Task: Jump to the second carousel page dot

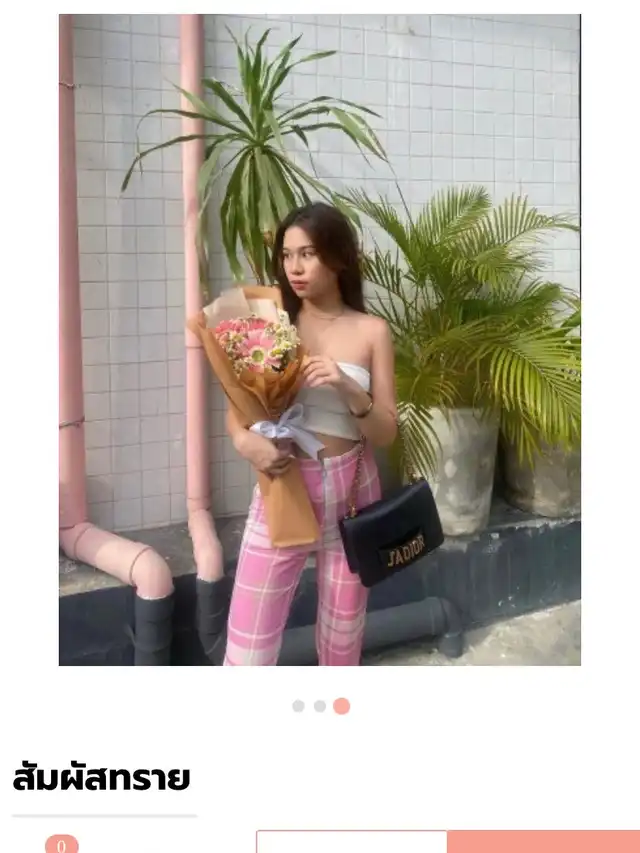Action: [320, 706]
